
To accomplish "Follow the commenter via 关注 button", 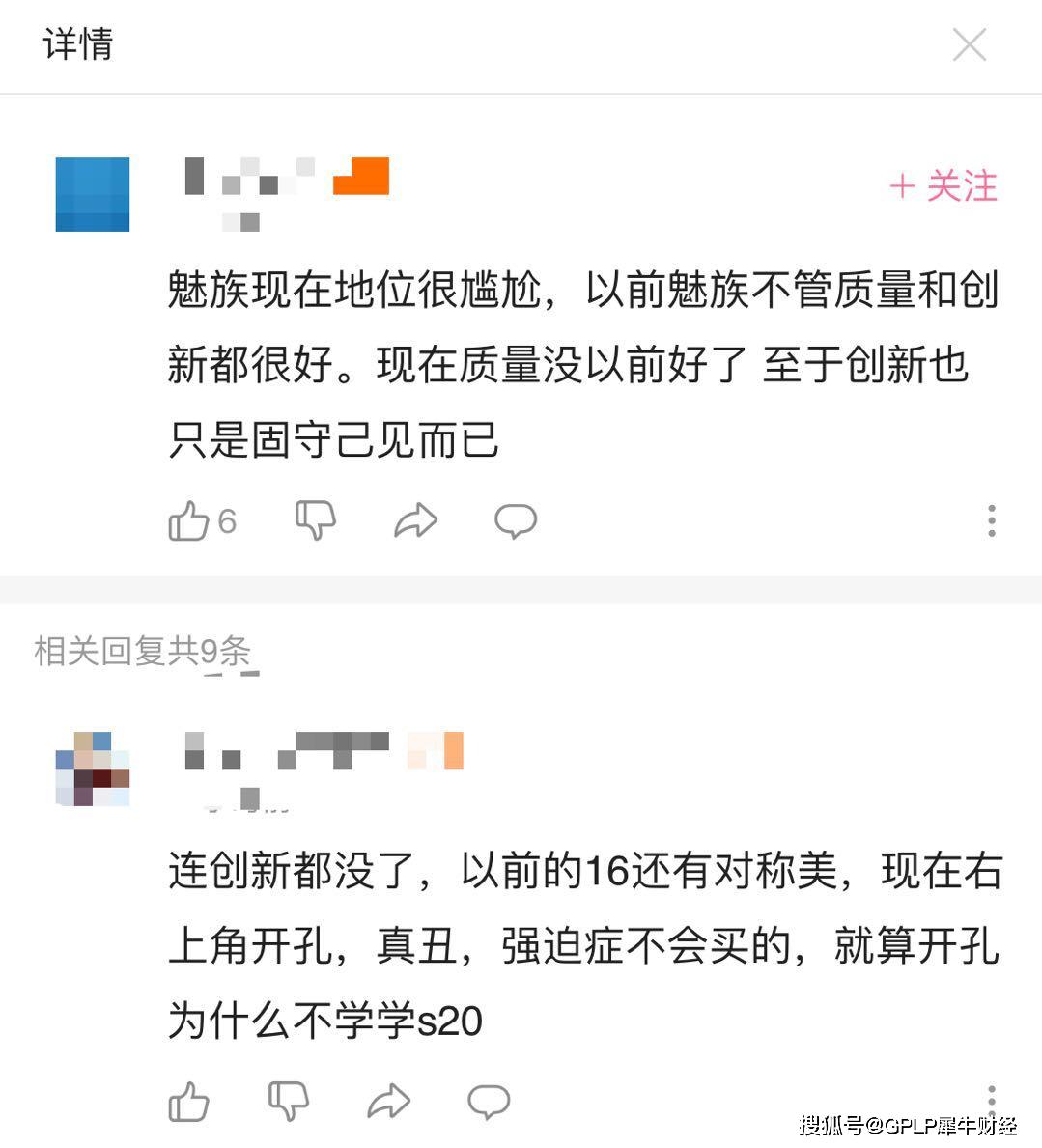I will 943,186.
